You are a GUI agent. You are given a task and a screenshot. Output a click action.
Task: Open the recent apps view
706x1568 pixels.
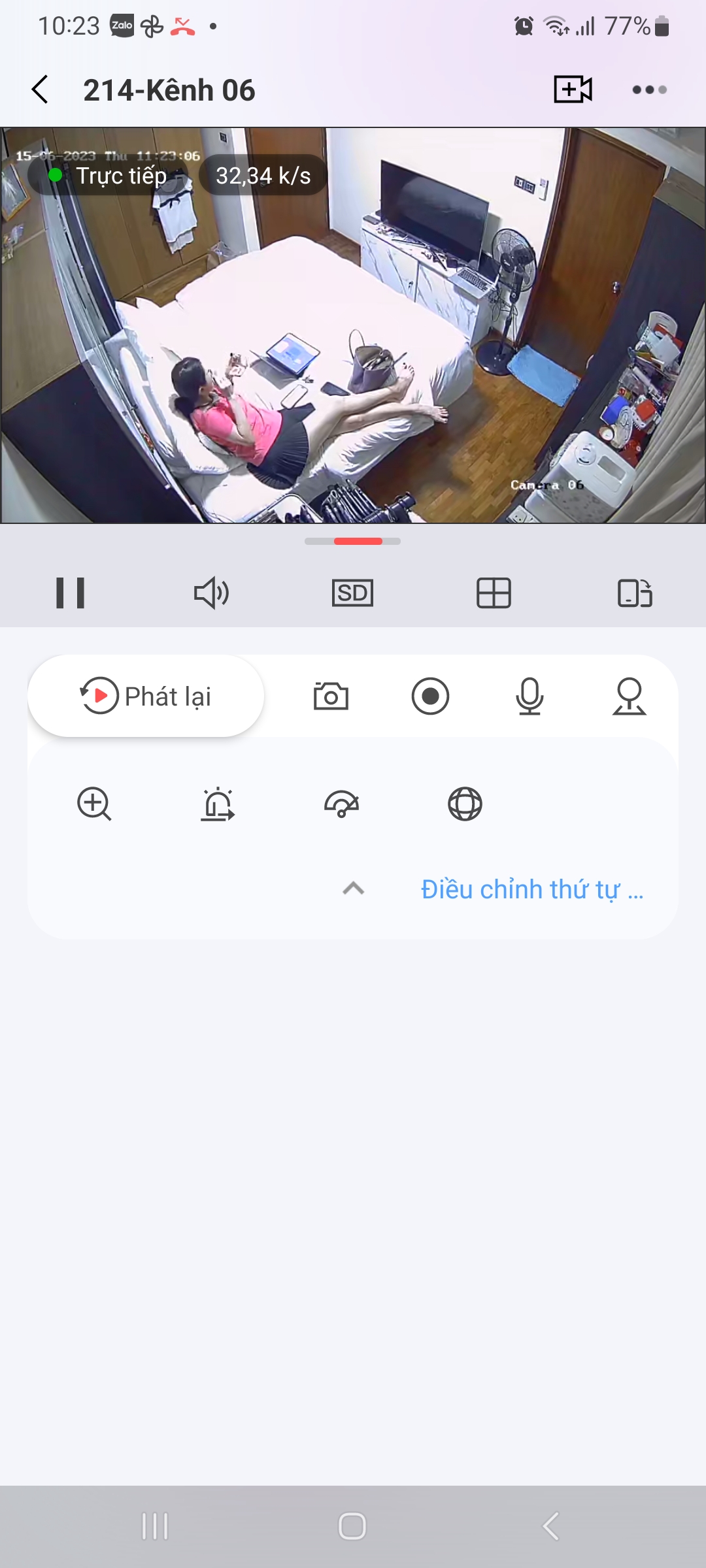point(155,1528)
